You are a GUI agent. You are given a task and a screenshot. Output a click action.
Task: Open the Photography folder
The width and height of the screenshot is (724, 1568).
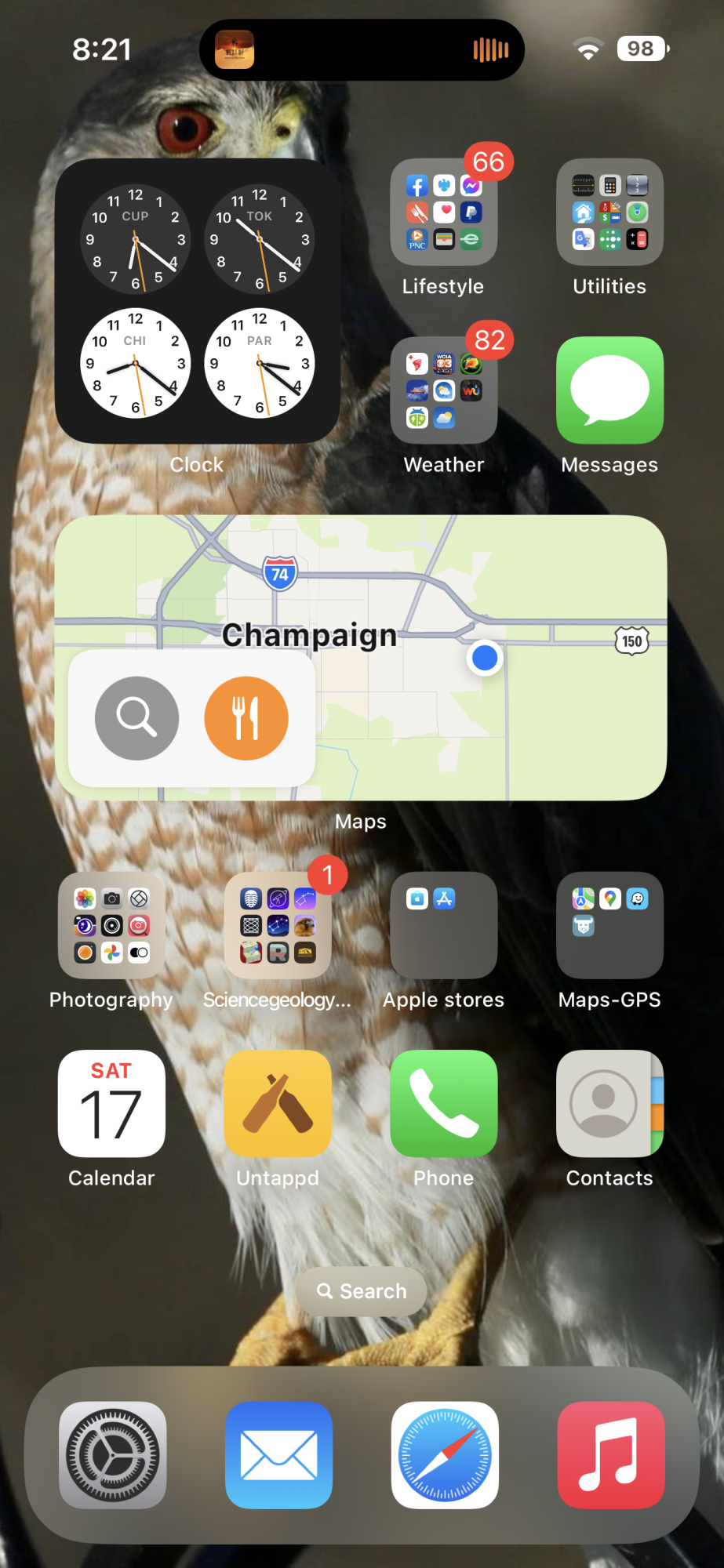(x=111, y=925)
